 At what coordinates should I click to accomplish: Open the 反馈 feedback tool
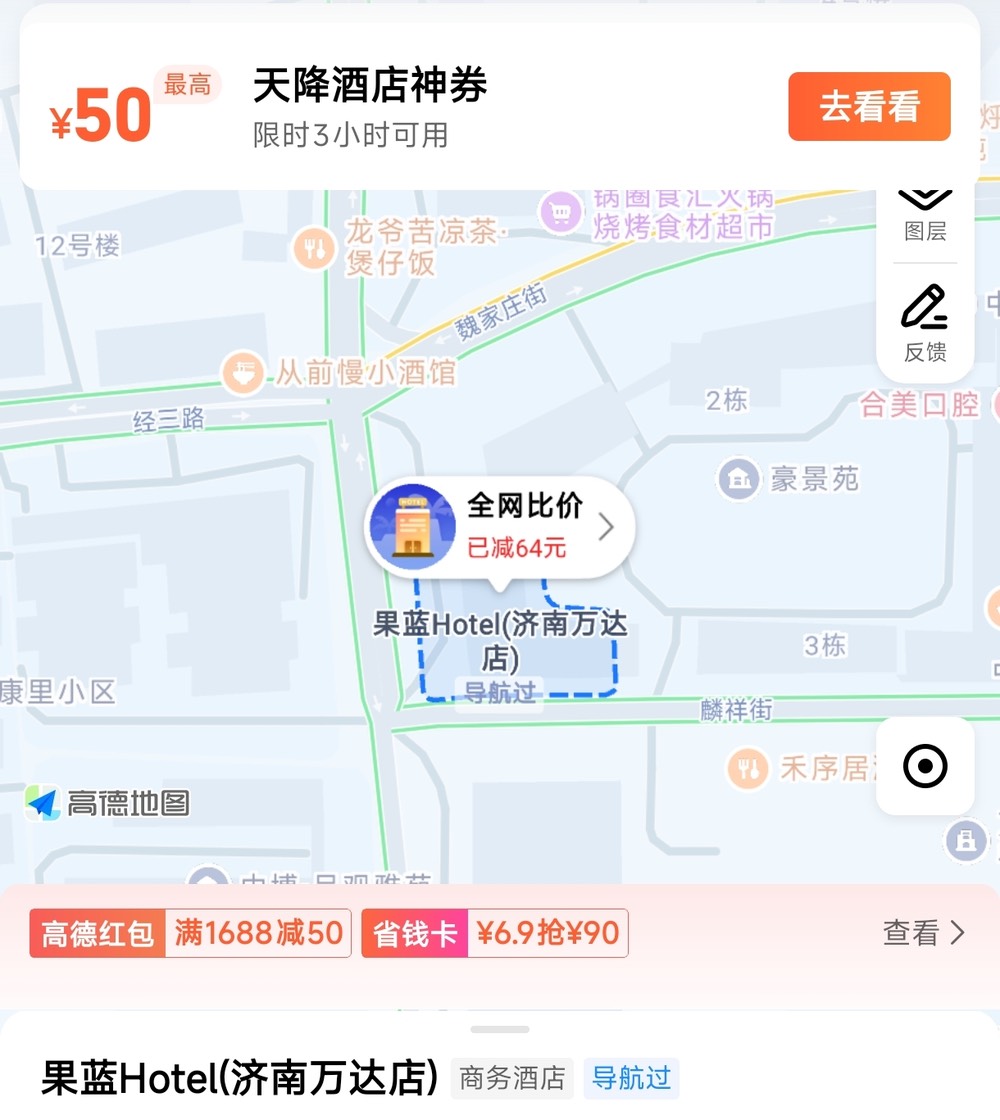tap(924, 323)
